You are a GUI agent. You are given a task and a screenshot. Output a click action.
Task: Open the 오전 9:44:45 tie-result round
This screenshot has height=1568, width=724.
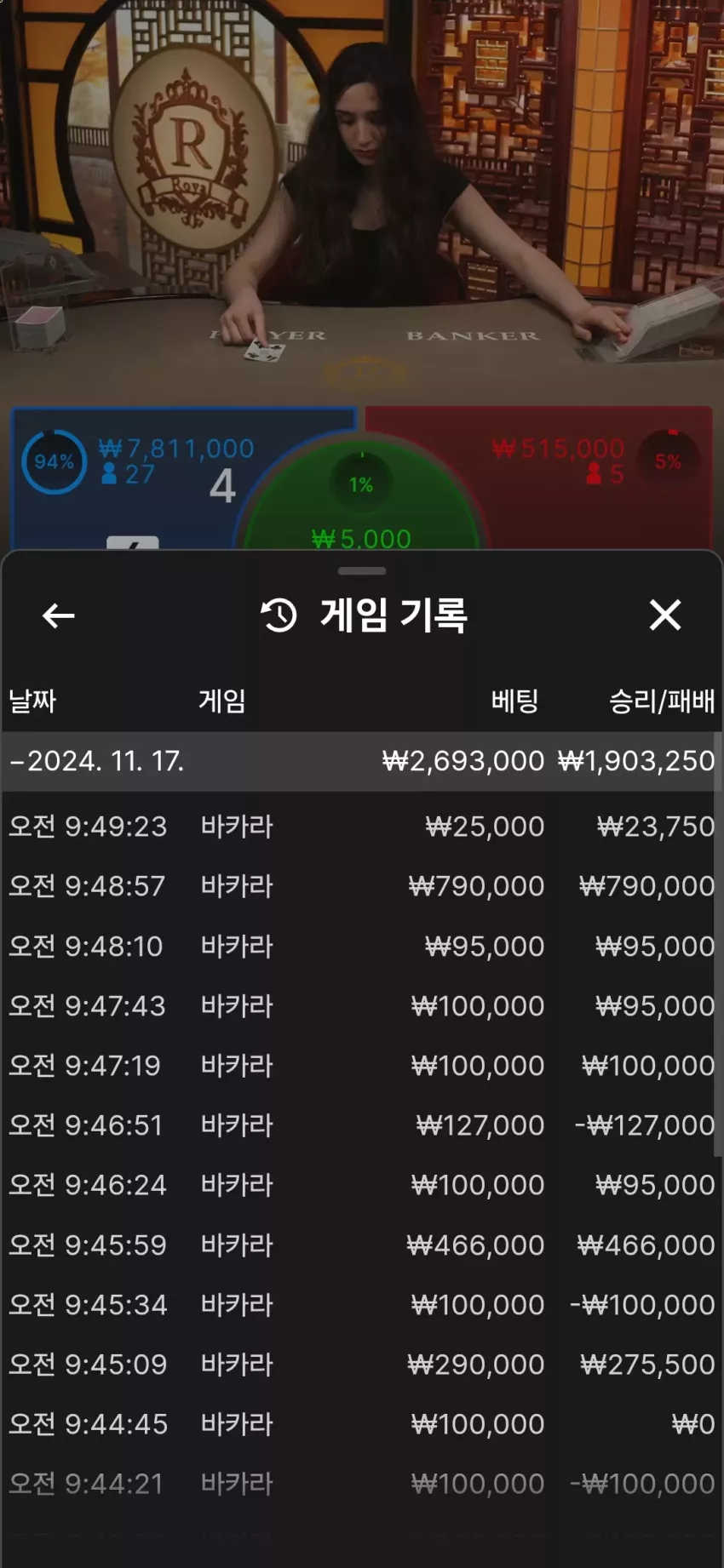[362, 1424]
